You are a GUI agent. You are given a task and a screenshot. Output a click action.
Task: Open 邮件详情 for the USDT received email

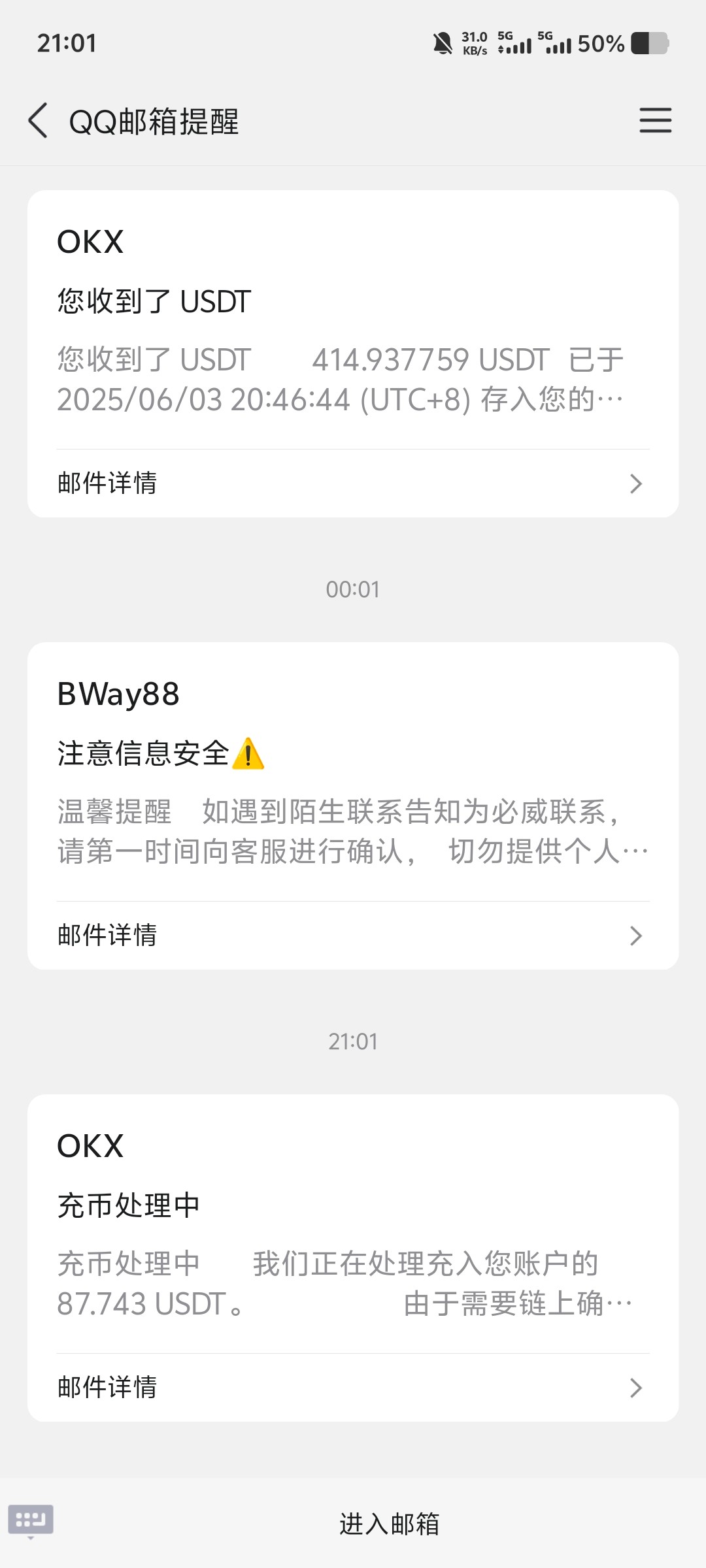click(353, 483)
